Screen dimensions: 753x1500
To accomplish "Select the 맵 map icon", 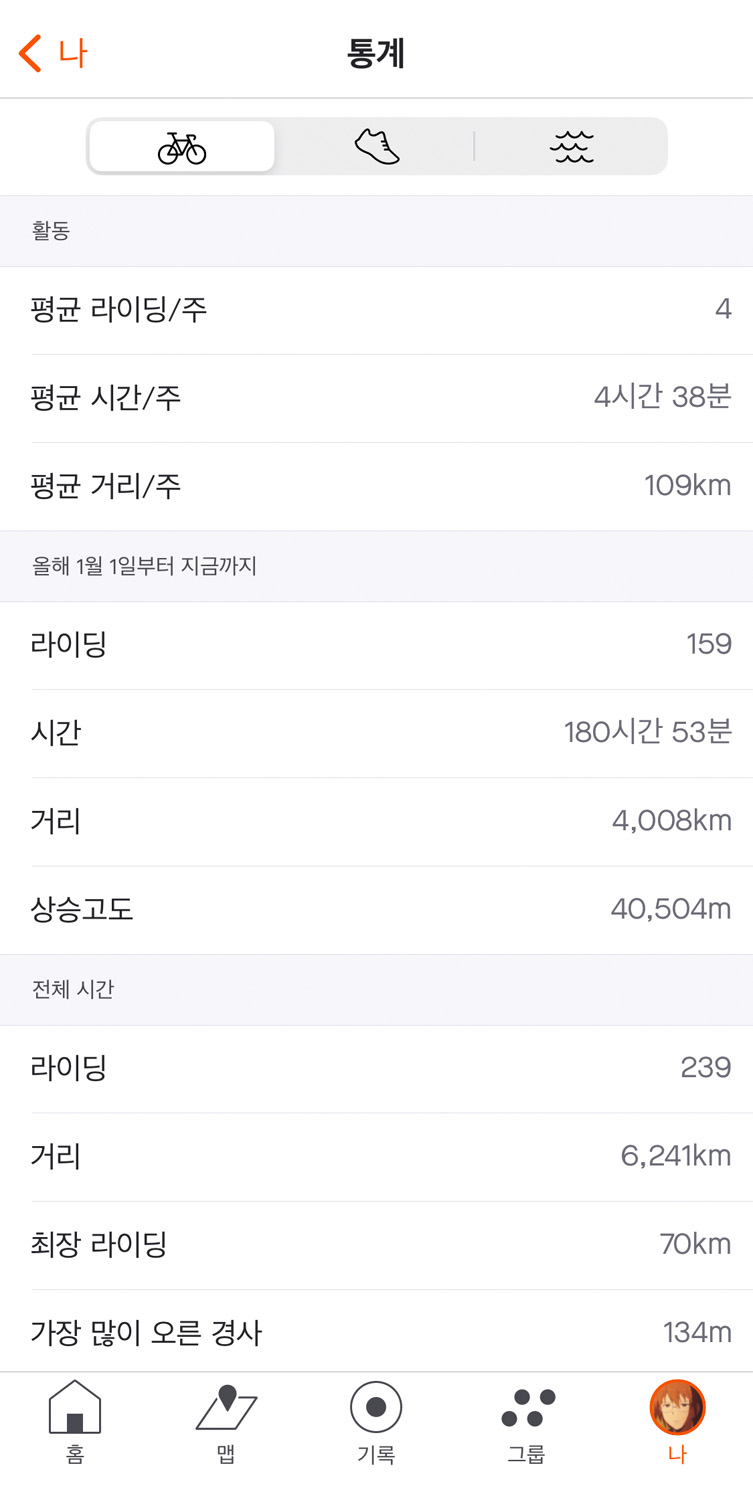I will pos(225,1410).
